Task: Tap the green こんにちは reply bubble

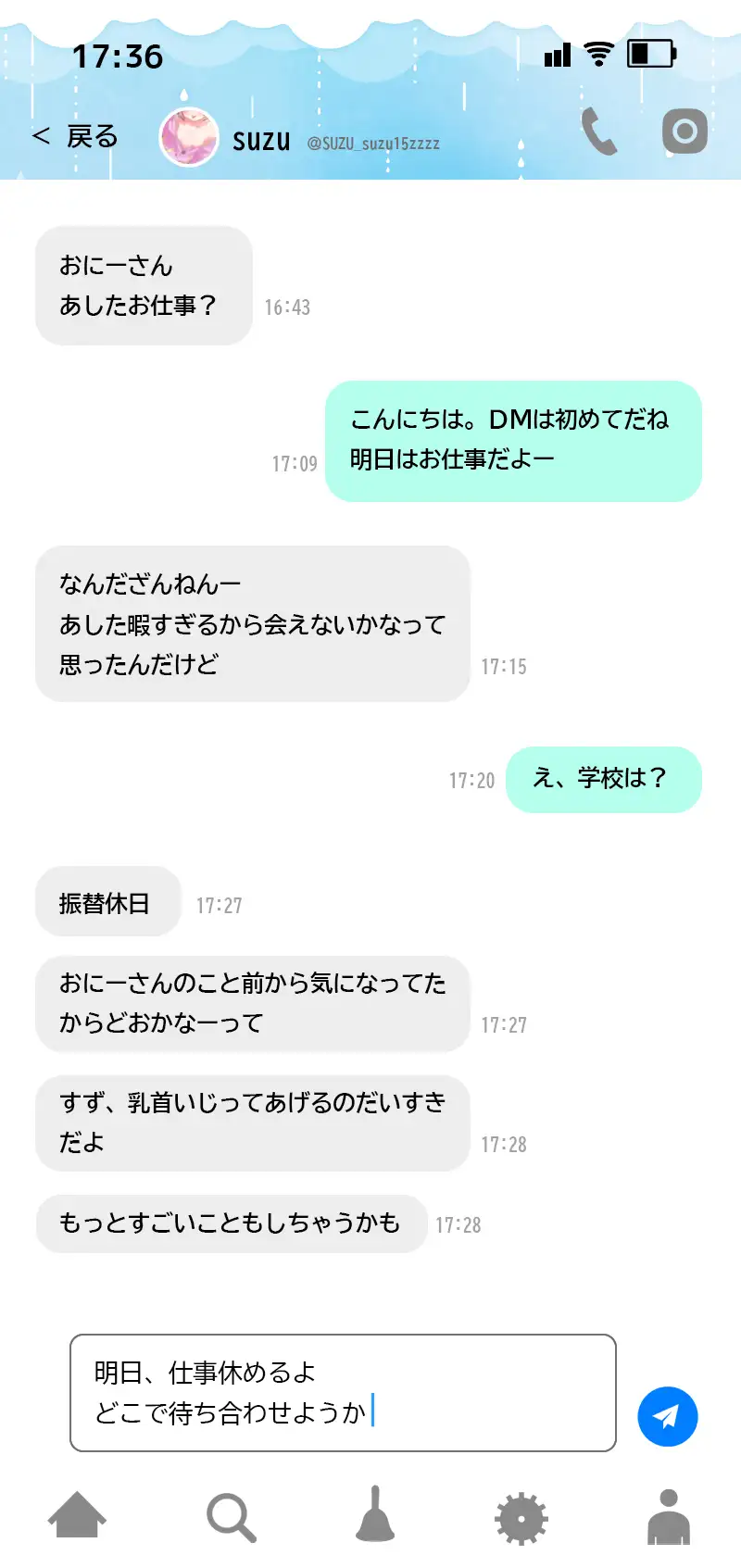Action: 515,441
